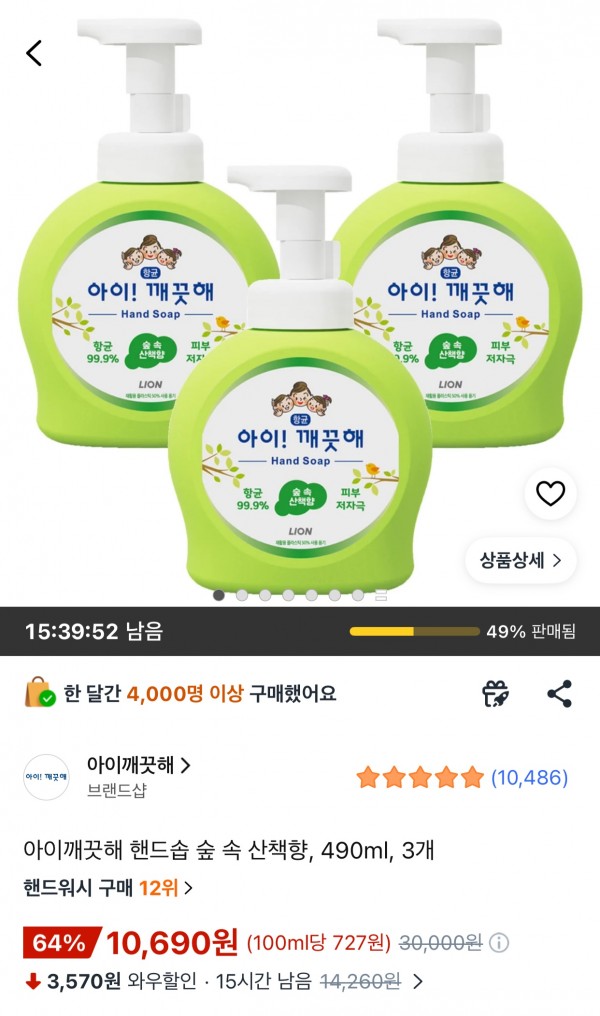This screenshot has width=600, height=1016.
Task: Open 상품상세 product details
Action: pyautogui.click(x=520, y=560)
